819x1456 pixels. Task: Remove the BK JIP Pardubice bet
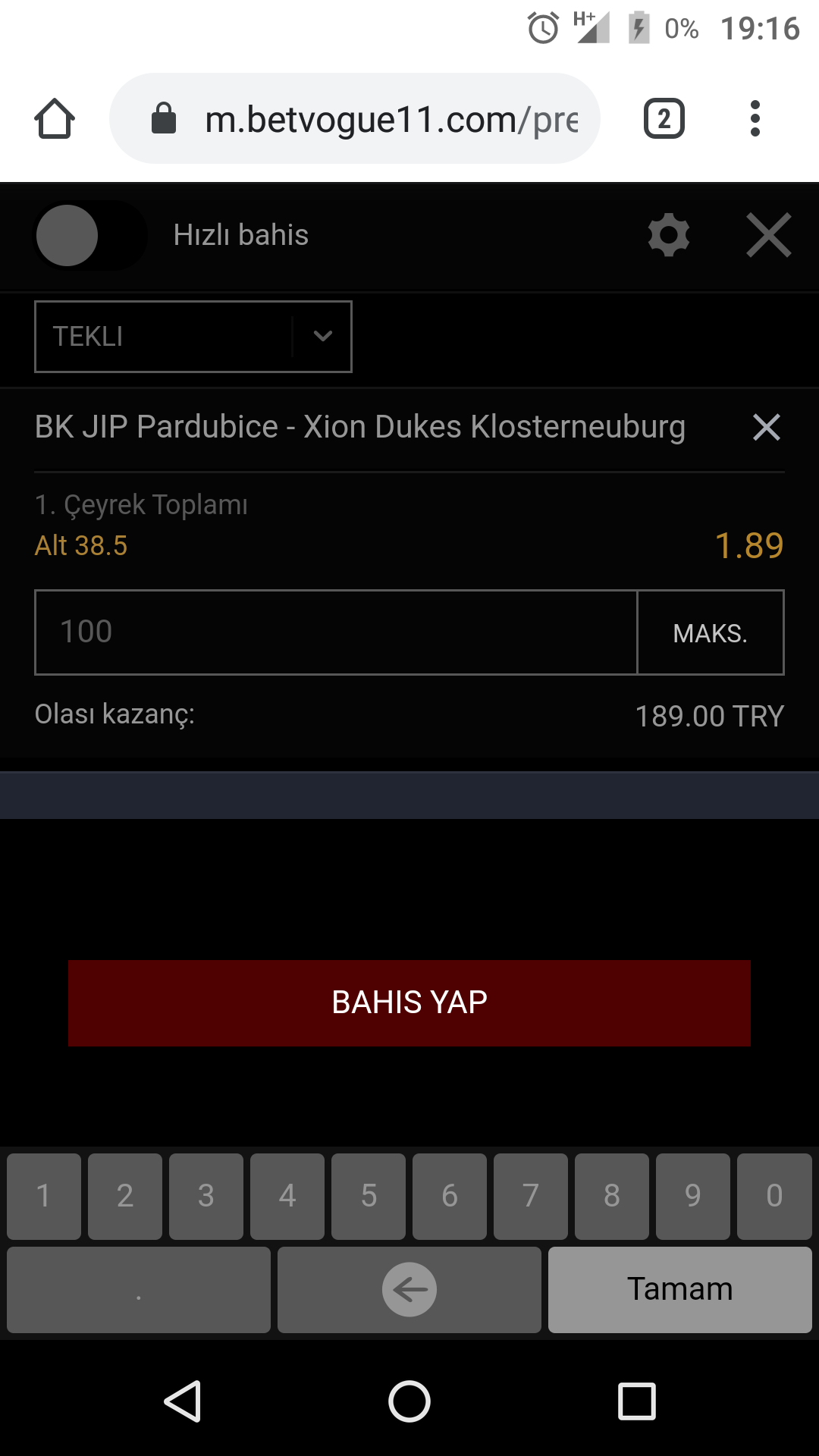tap(767, 428)
